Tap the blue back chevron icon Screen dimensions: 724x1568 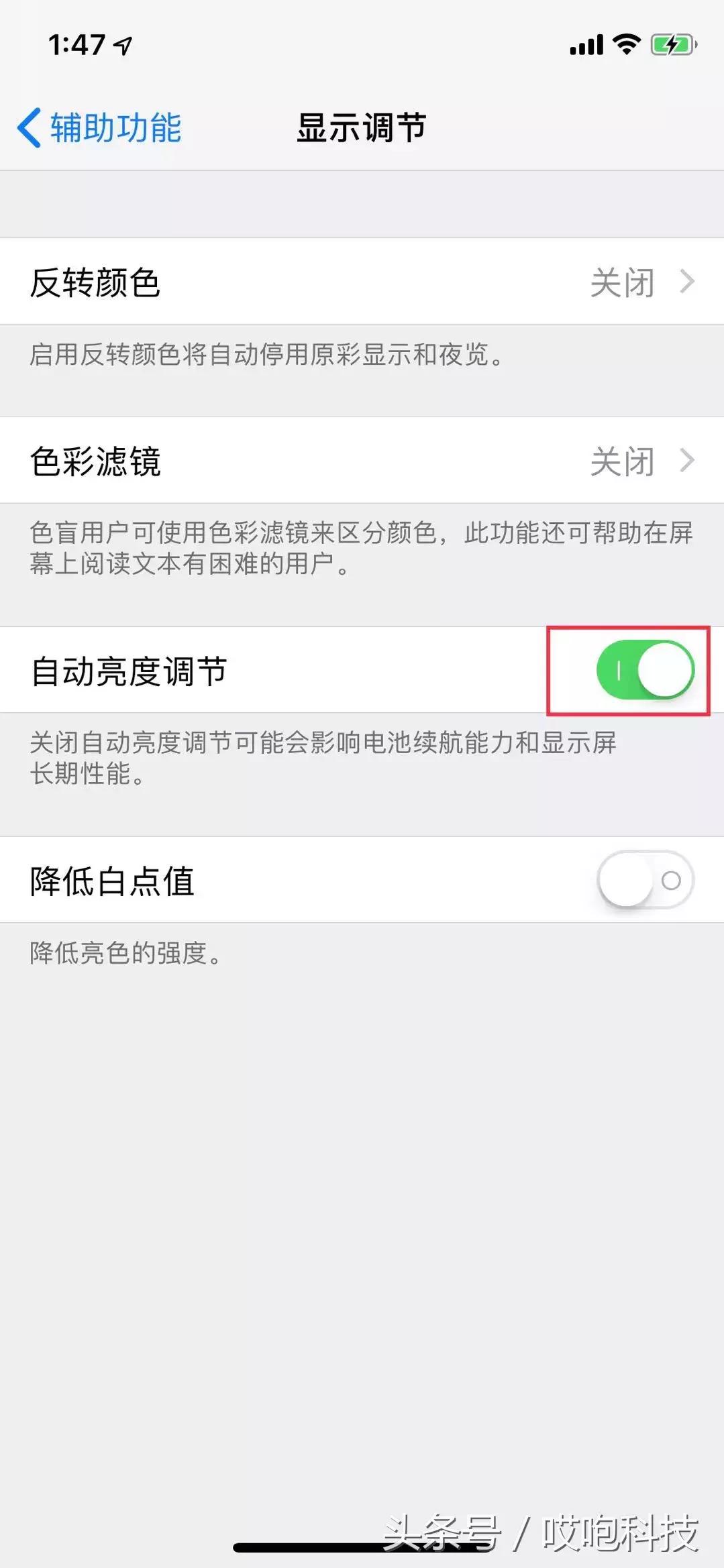30,127
